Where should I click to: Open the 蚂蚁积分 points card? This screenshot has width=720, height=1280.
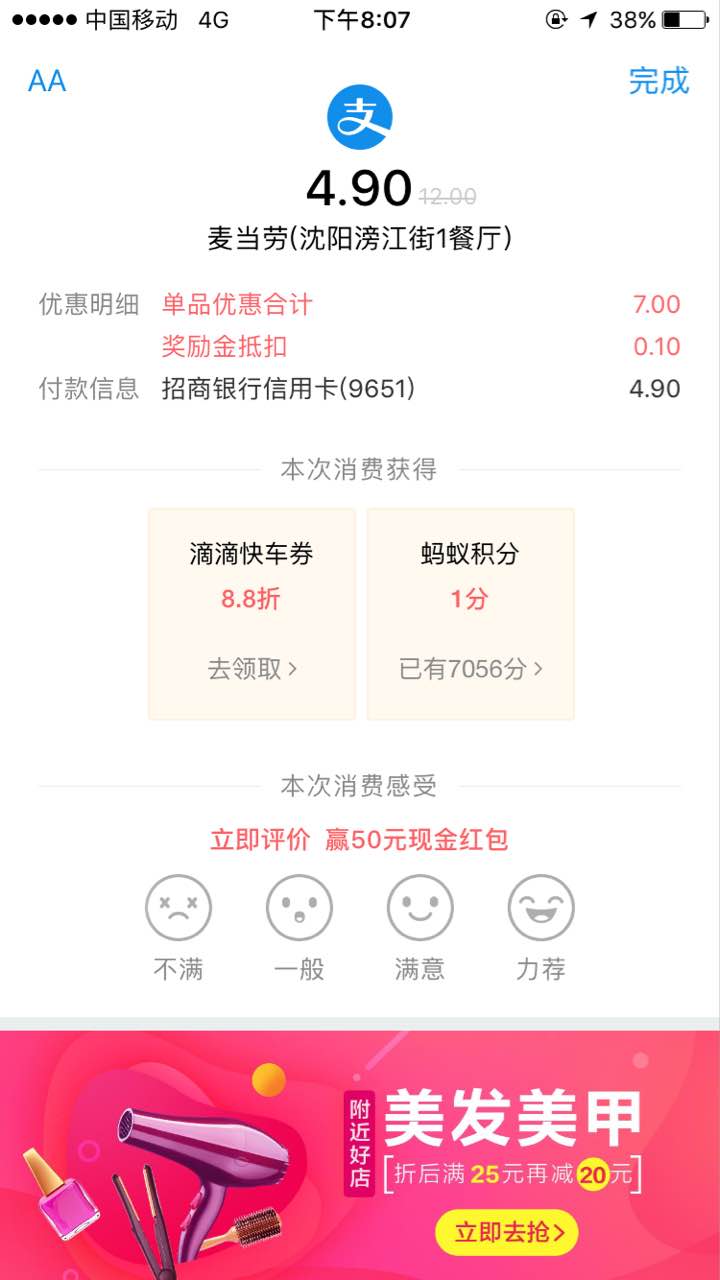pyautogui.click(x=470, y=613)
